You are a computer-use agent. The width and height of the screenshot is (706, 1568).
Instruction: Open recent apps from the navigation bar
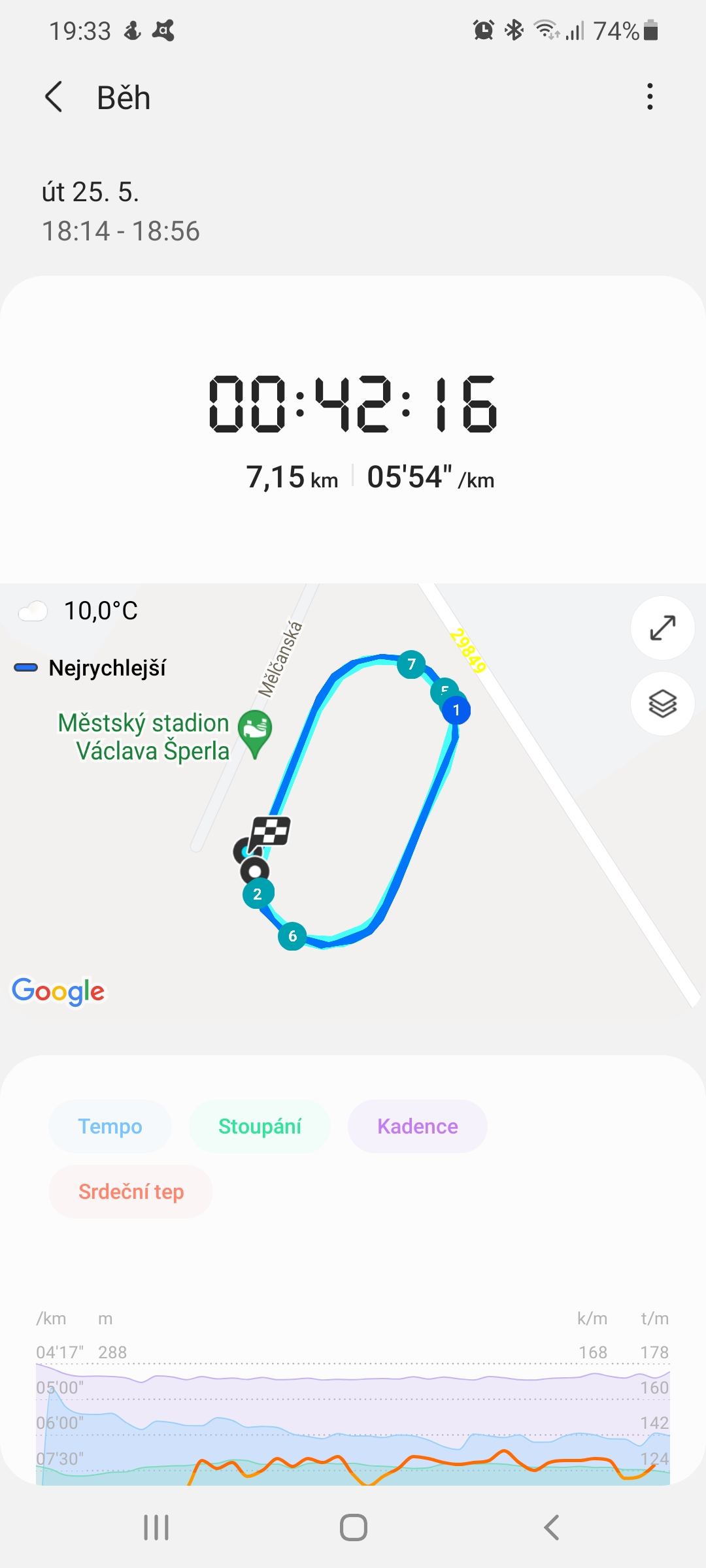pos(156,1527)
